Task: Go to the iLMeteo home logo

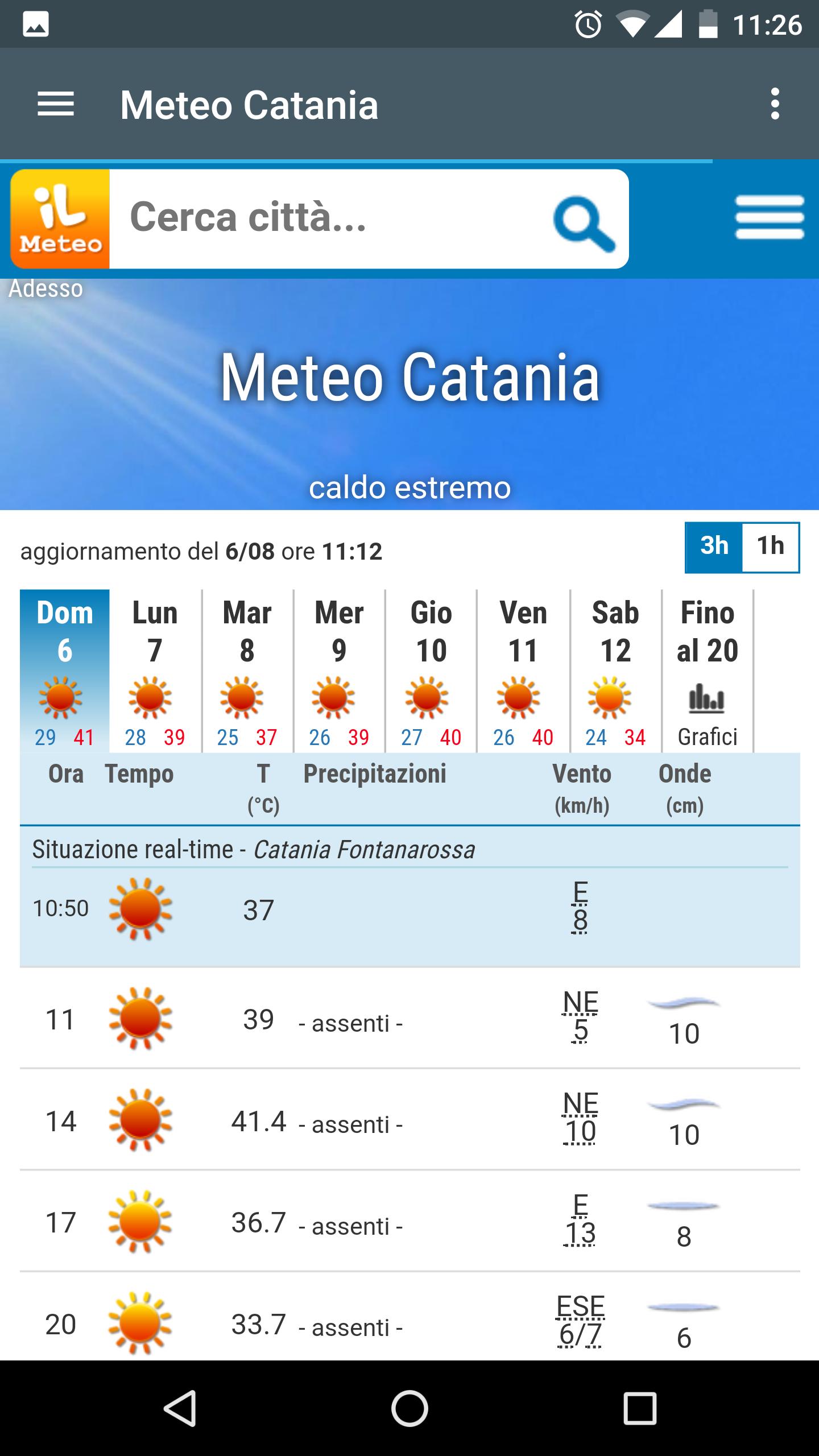Action: pyautogui.click(x=60, y=219)
